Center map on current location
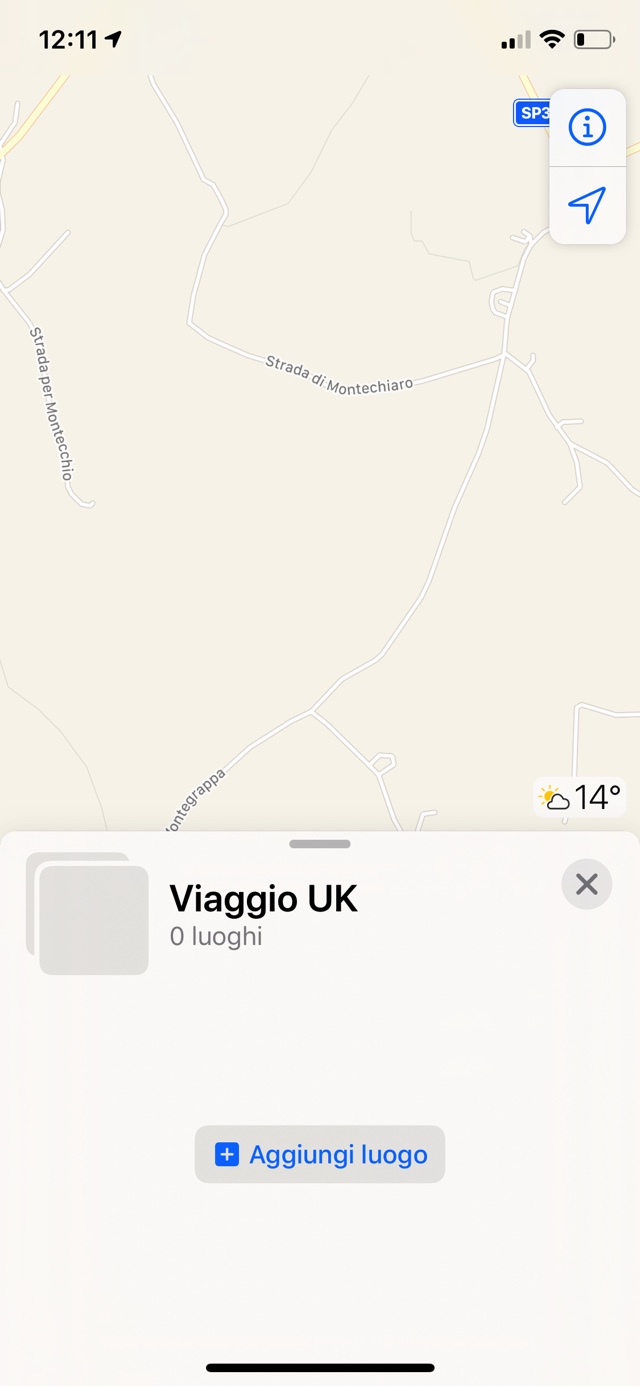The height and width of the screenshot is (1386, 640). pyautogui.click(x=587, y=205)
